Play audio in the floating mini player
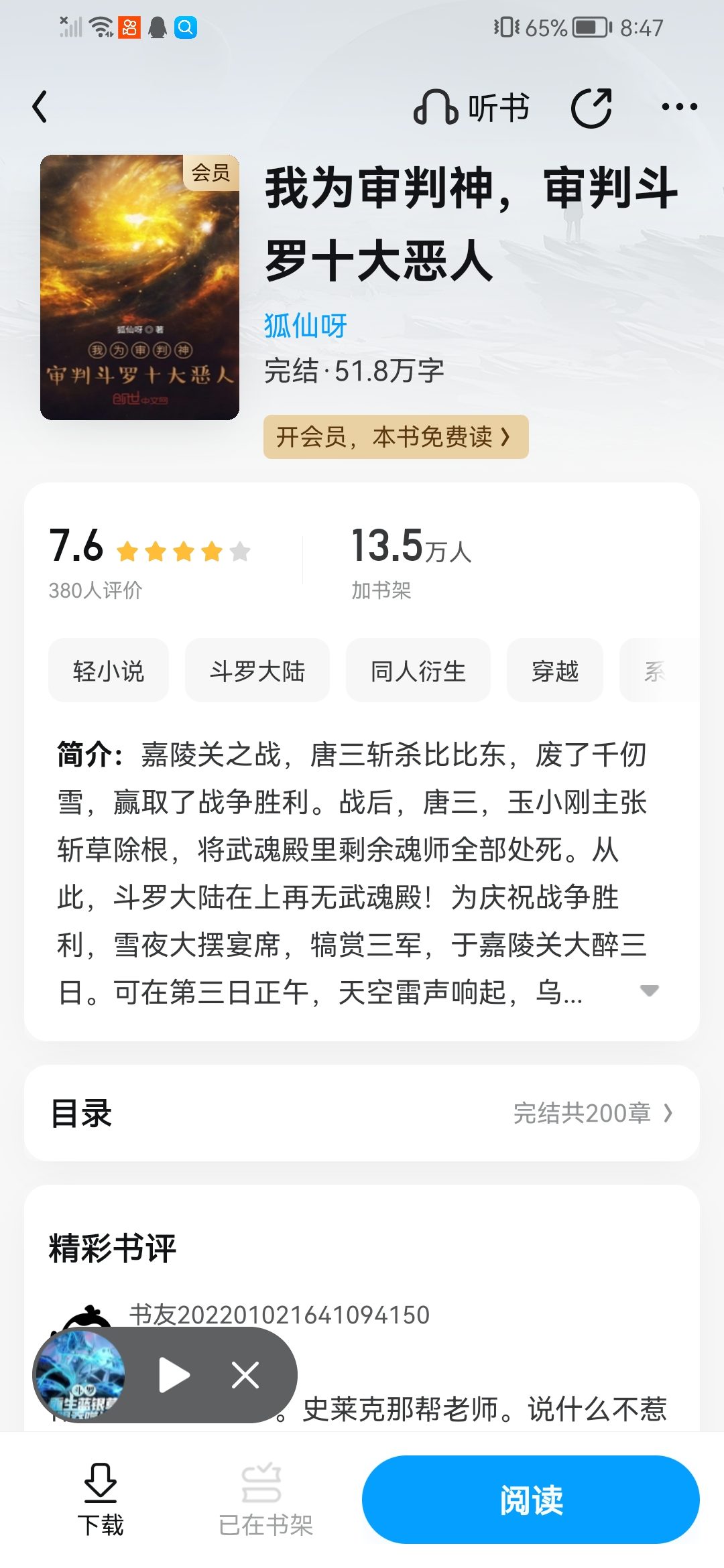 point(174,1376)
